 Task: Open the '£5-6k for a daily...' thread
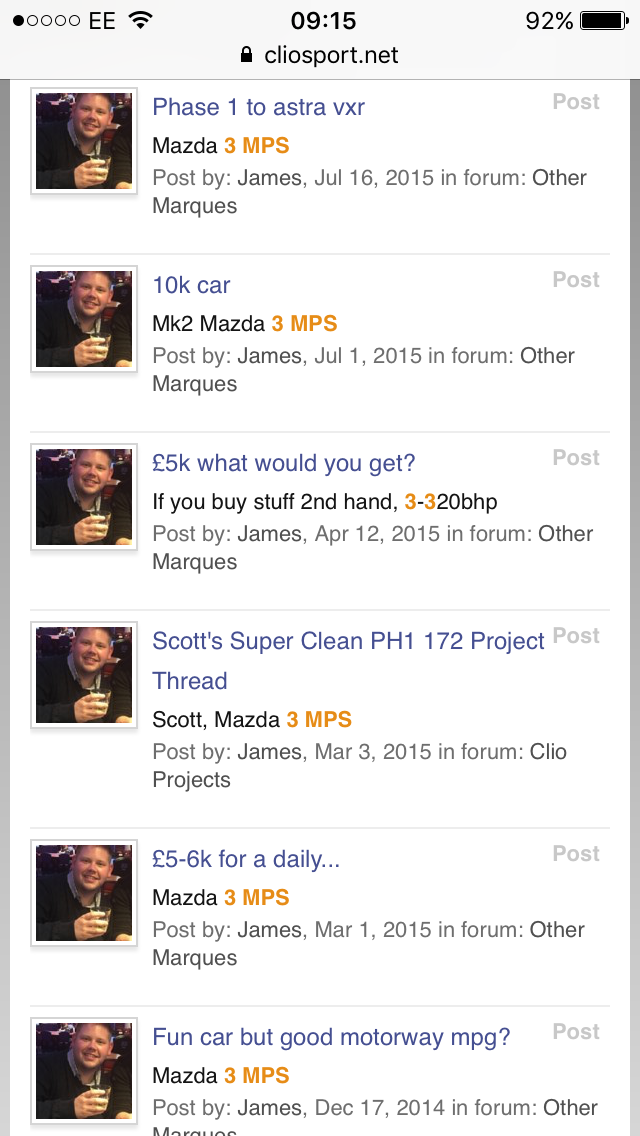246,860
